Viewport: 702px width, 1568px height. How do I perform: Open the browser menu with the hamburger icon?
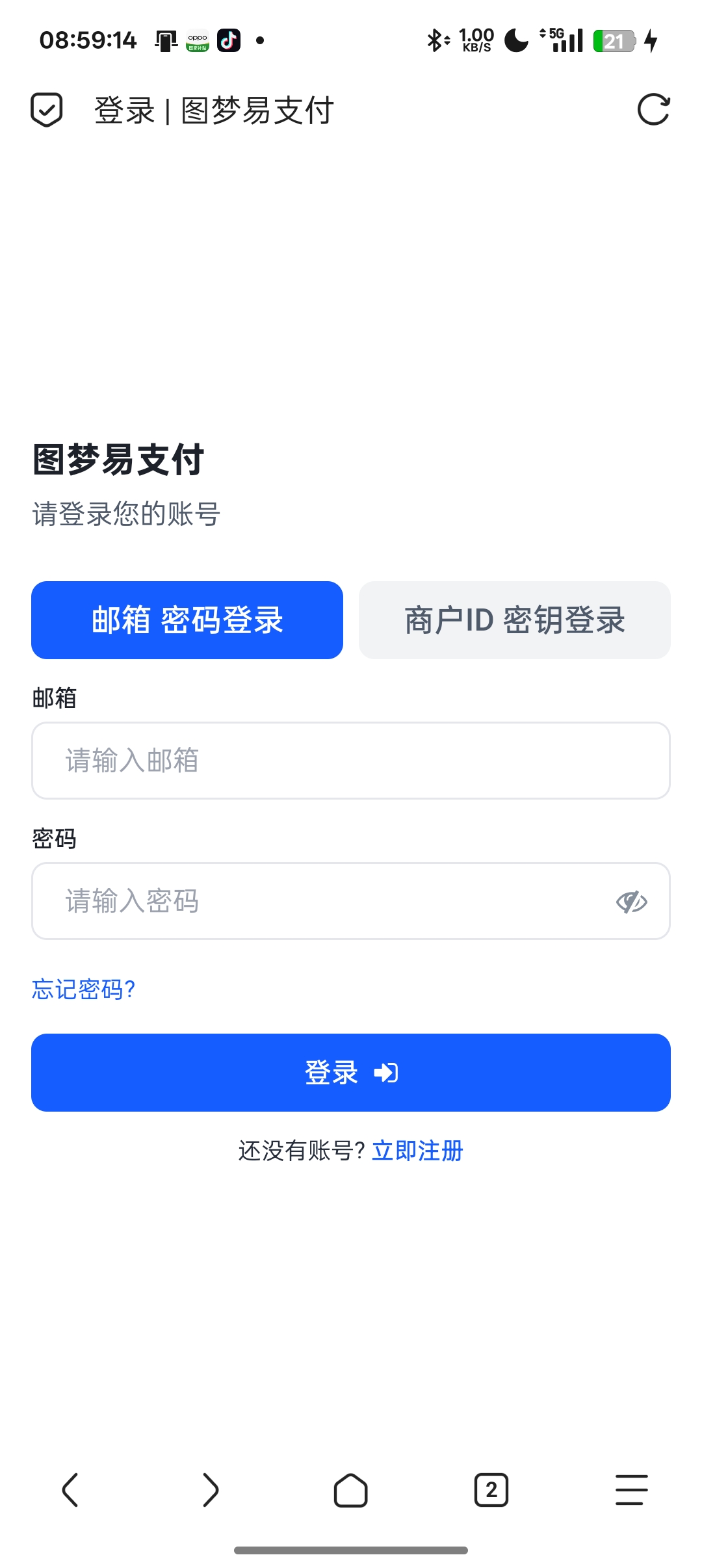(630, 1491)
